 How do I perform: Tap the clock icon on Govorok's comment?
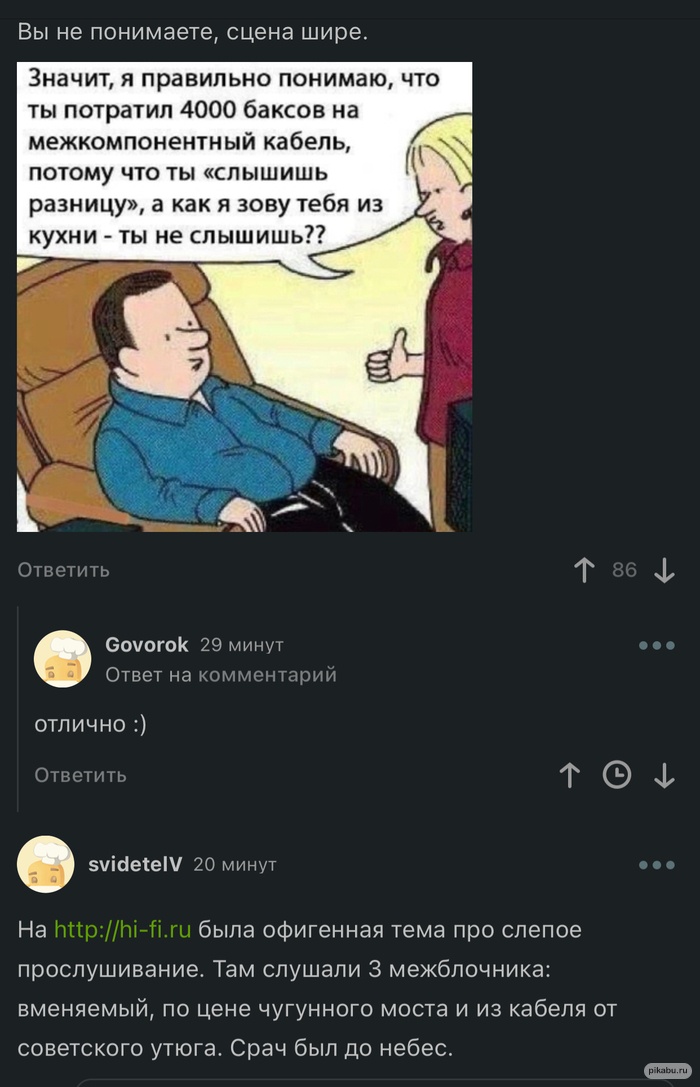[617, 775]
